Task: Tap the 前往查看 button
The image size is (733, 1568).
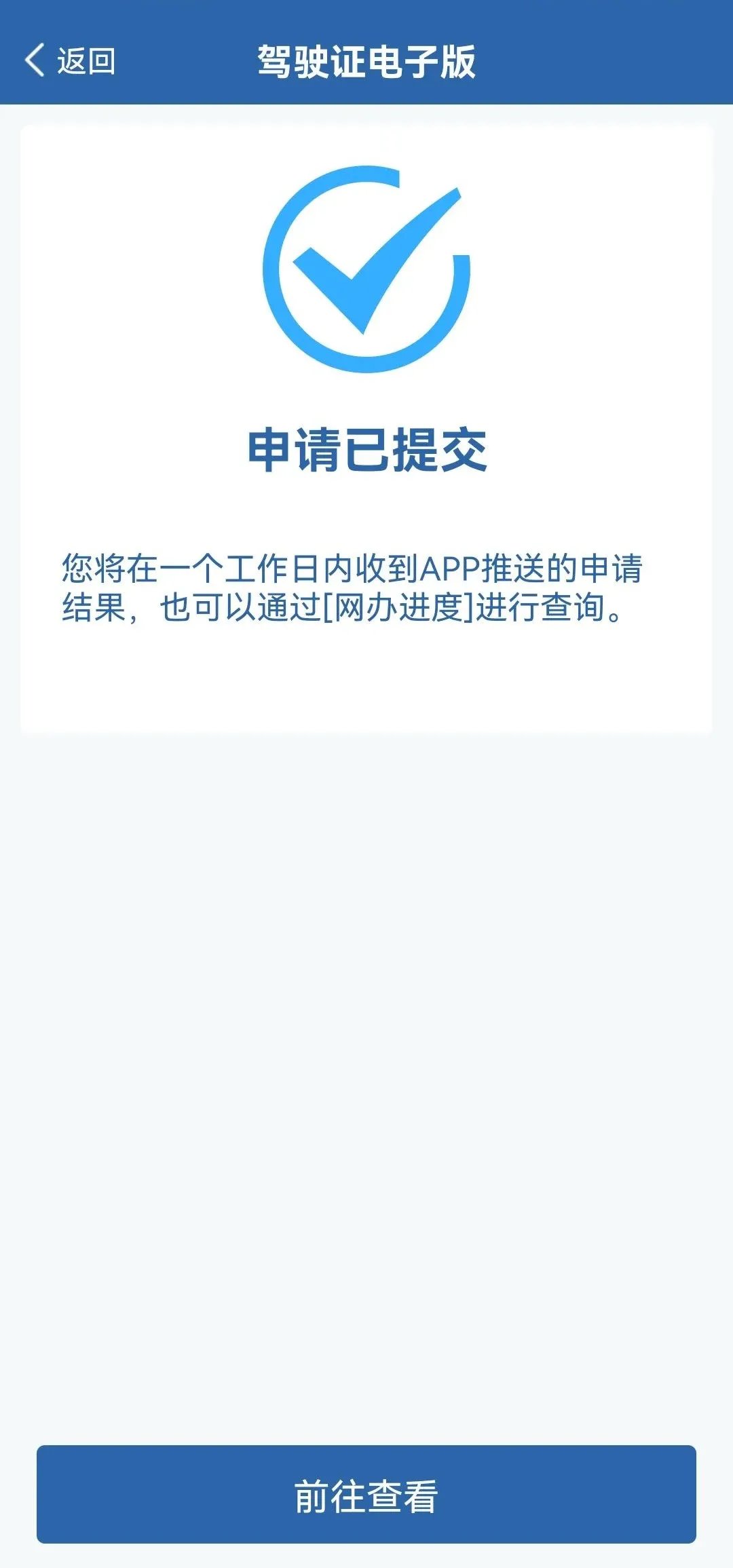Action: 366,1496
